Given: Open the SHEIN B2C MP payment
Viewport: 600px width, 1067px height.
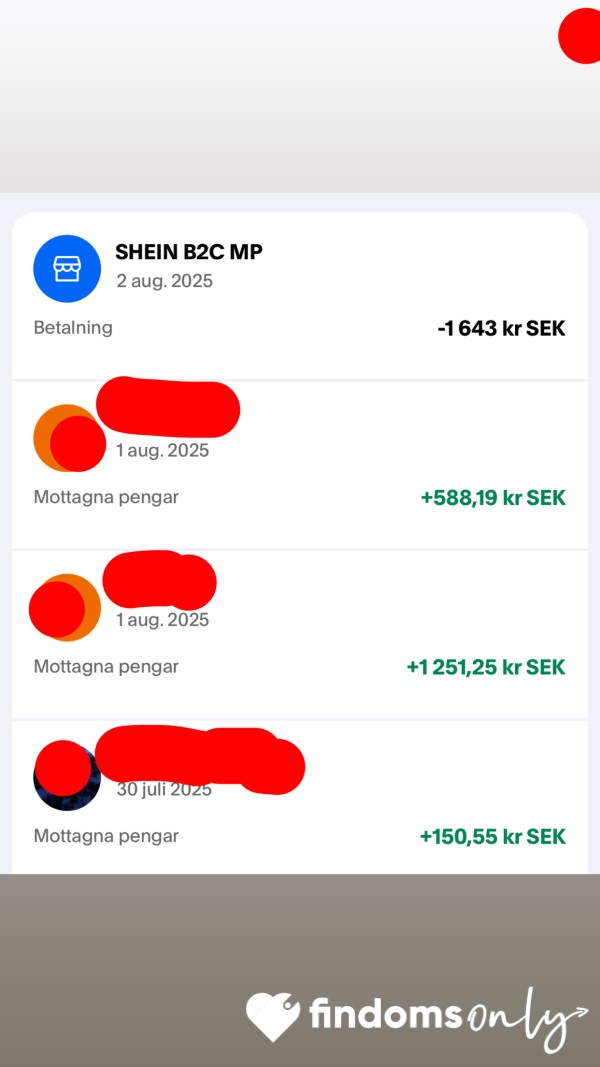Looking at the screenshot, I should (x=299, y=295).
